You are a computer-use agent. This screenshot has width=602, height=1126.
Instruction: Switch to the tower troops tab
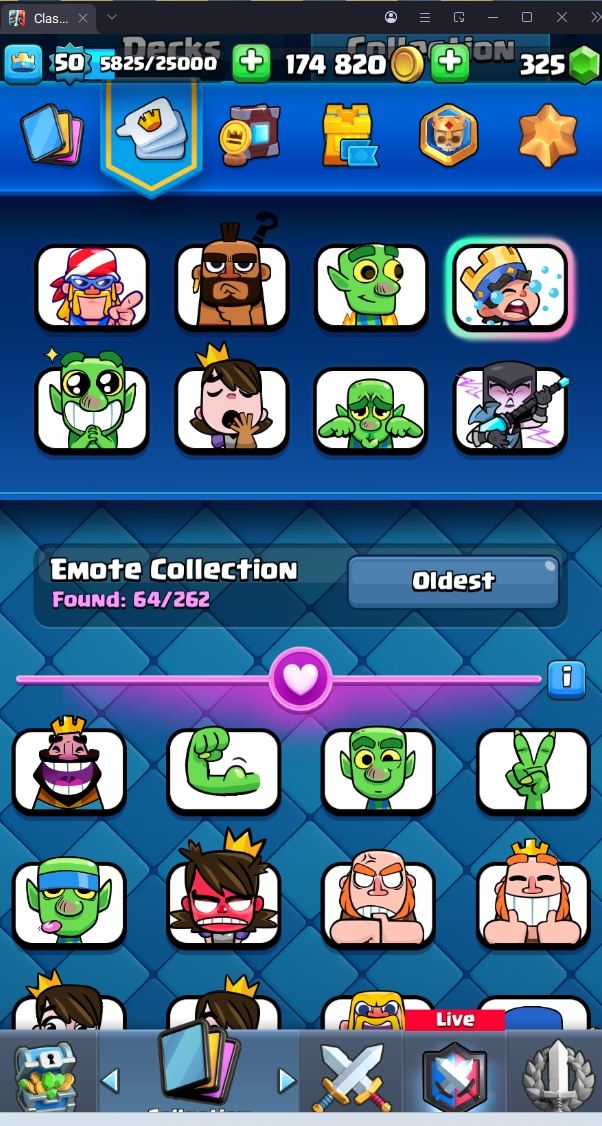[349, 134]
